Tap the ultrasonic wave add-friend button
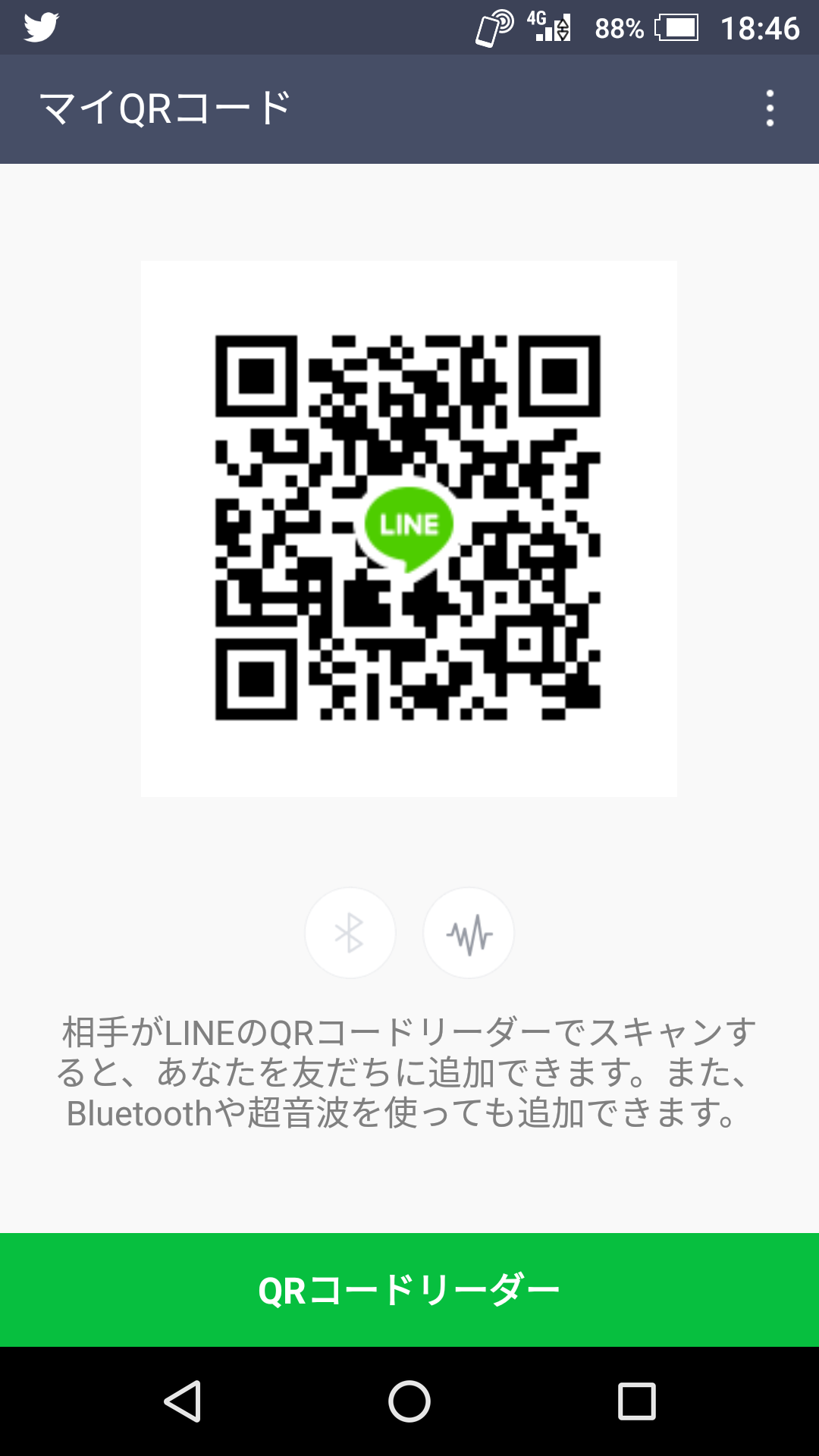Viewport: 819px width, 1456px height. click(469, 933)
